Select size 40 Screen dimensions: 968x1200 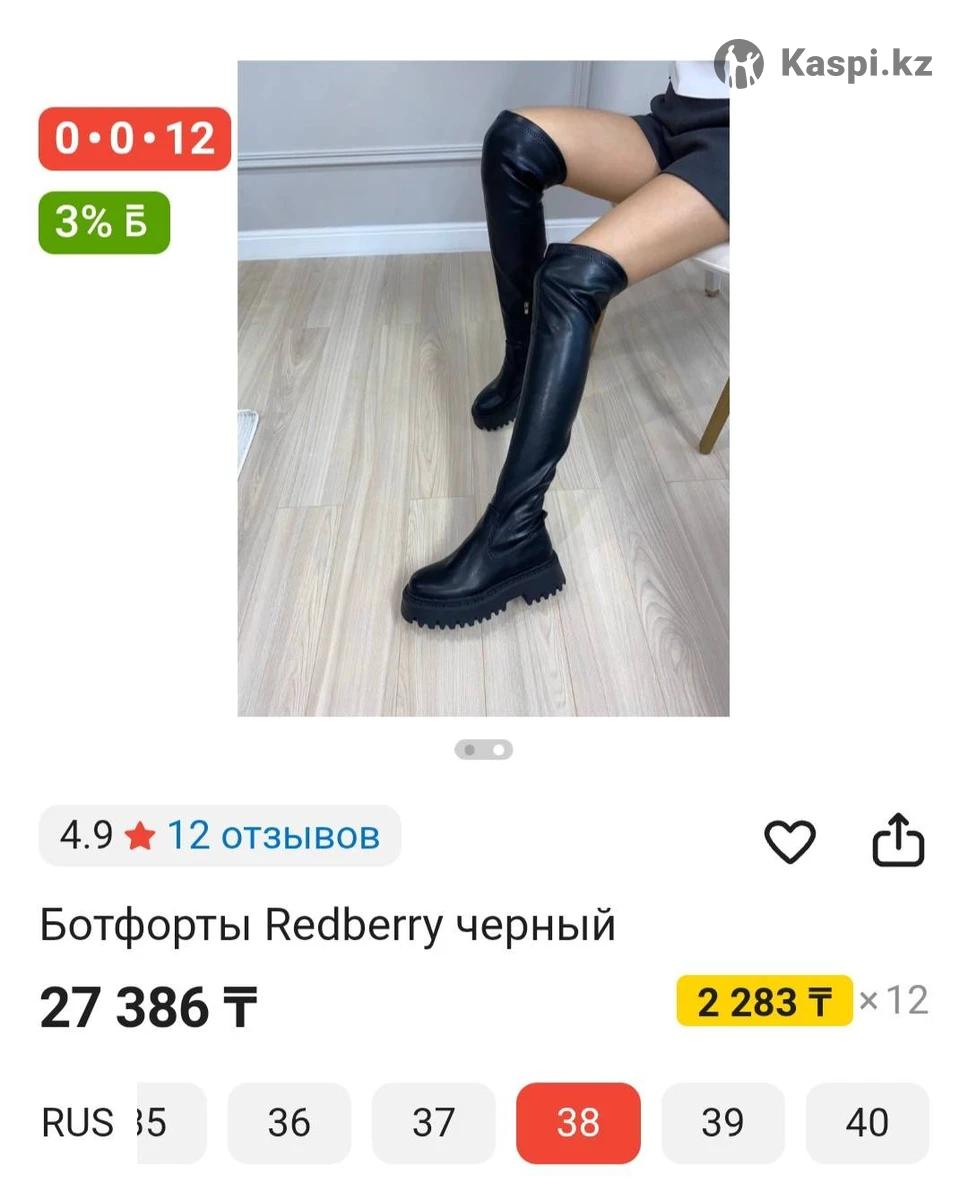click(x=866, y=1123)
